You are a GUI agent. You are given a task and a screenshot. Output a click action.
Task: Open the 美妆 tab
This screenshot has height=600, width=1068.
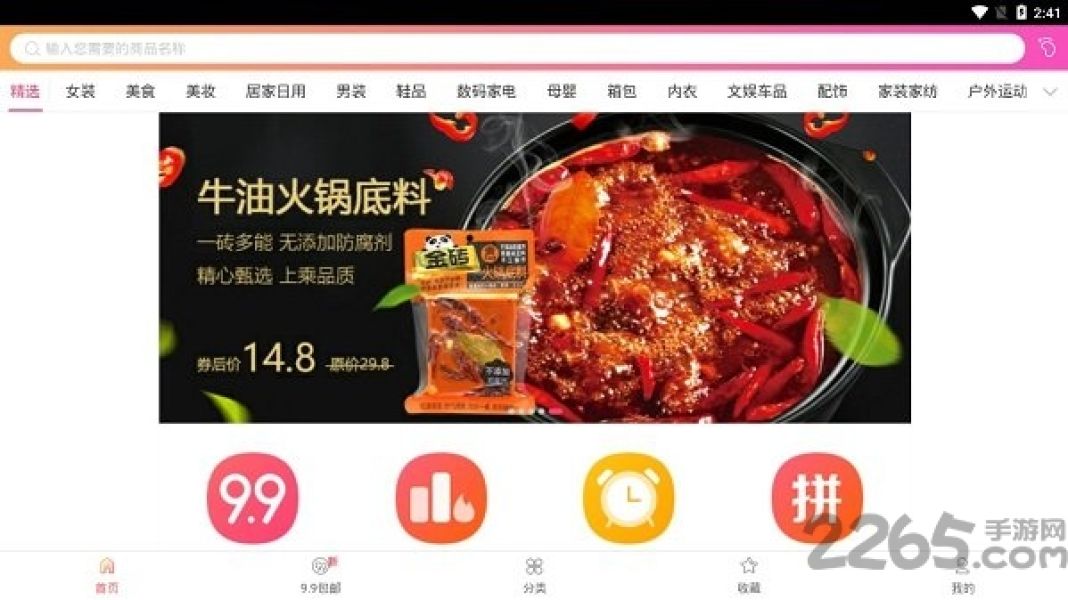pos(200,91)
